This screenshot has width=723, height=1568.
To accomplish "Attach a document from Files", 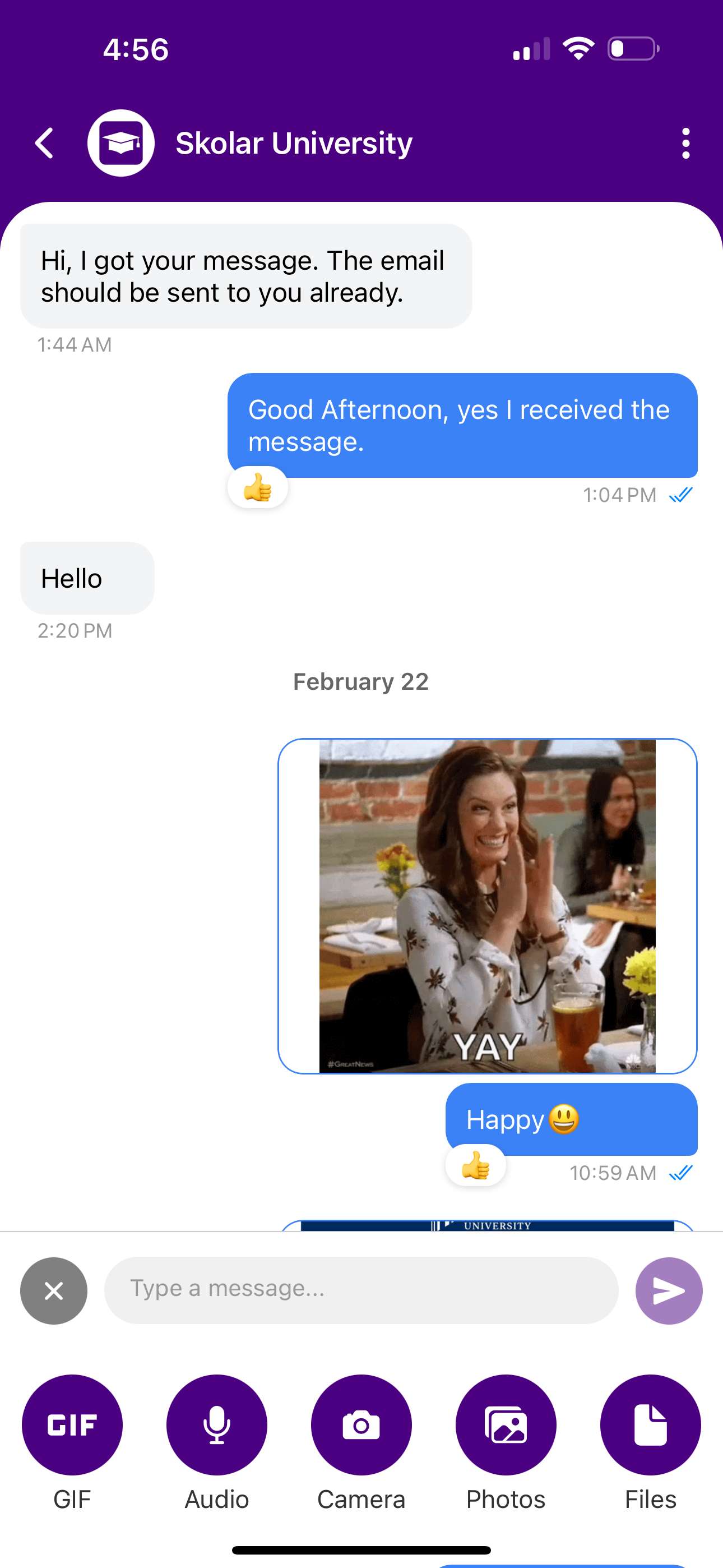I will pos(650,1424).
